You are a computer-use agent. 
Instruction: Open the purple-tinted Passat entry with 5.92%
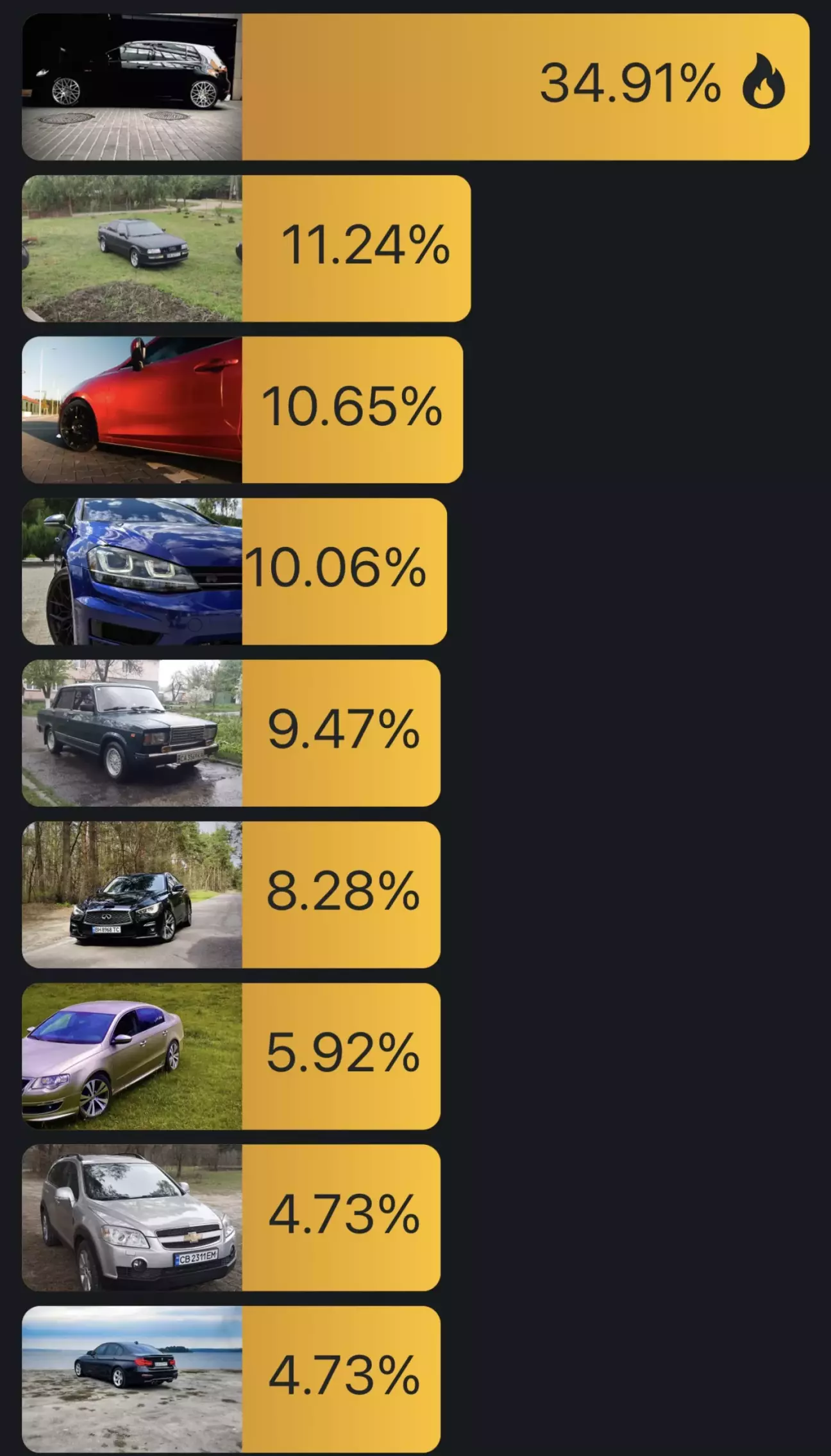pyautogui.click(x=231, y=1056)
